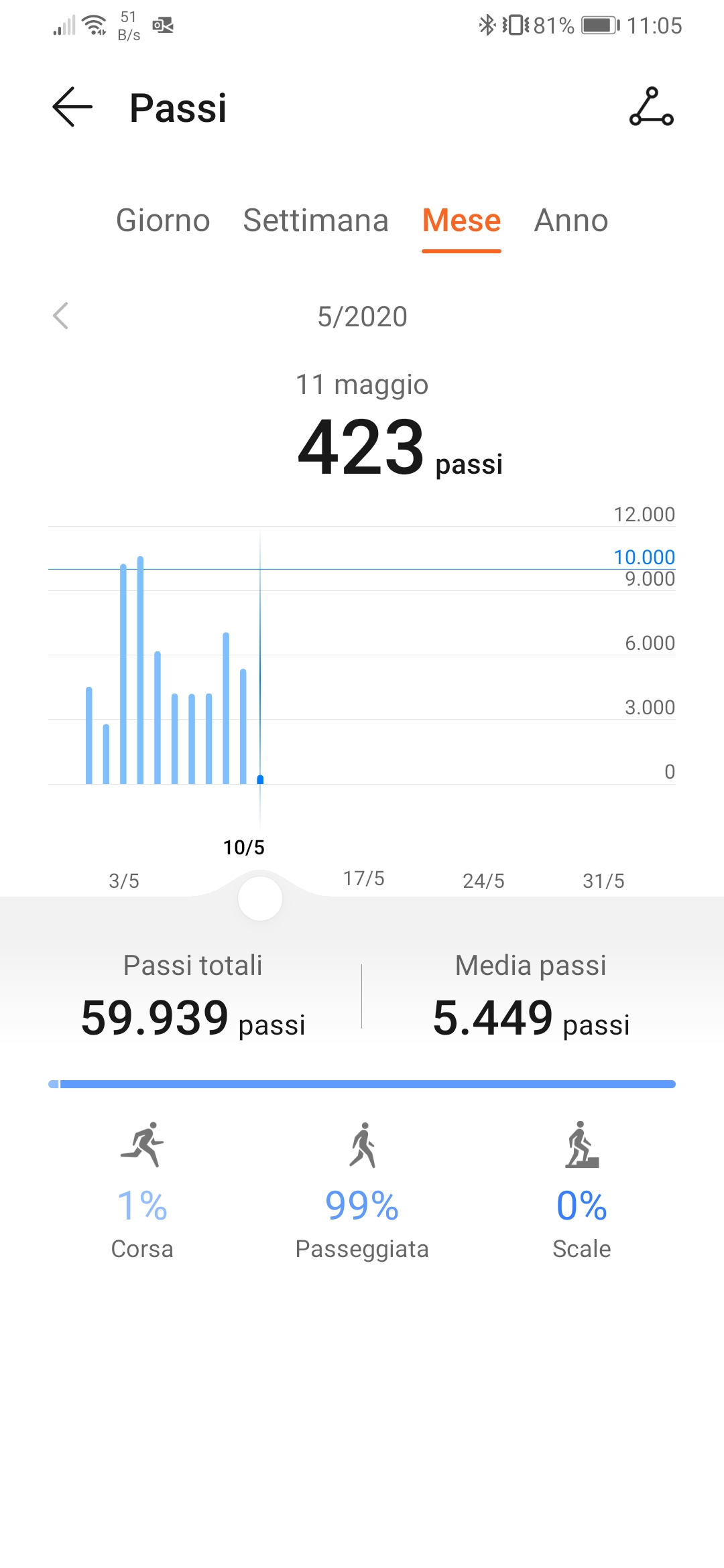This screenshot has height=1568, width=724.
Task: Switch to the Giorno tab
Action: coord(163,220)
